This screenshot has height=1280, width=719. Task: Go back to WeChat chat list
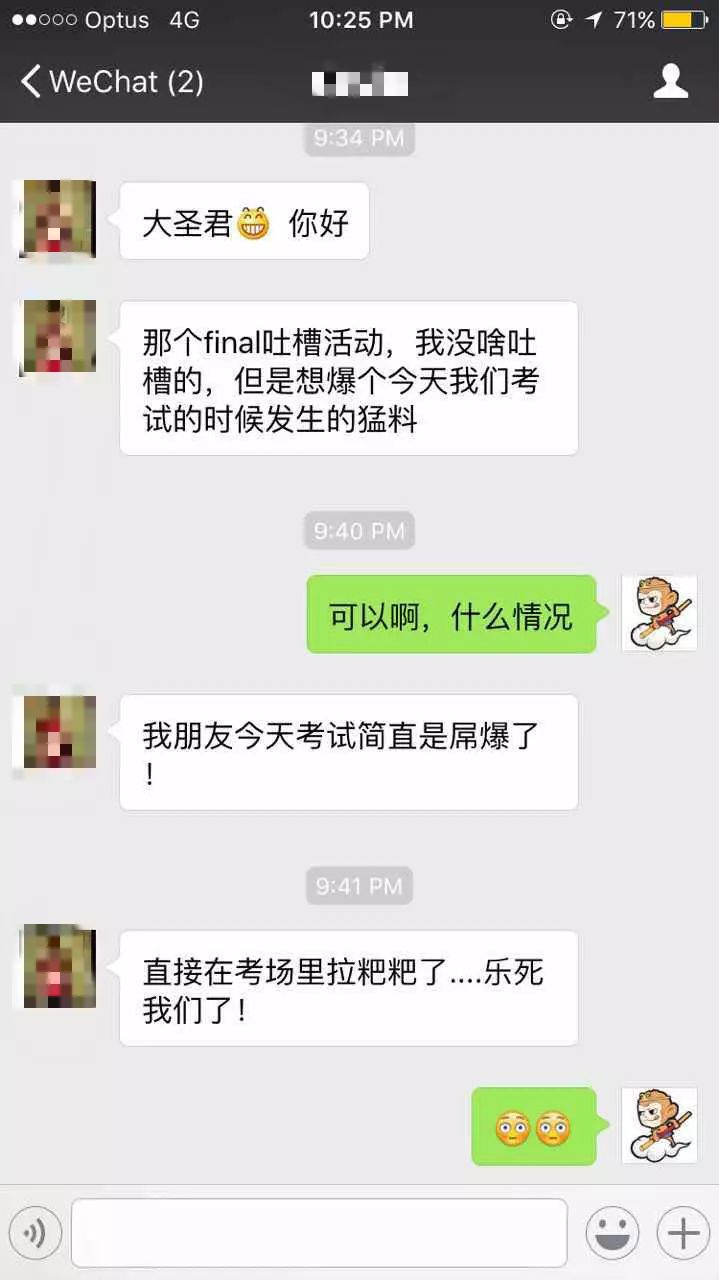tap(110, 81)
